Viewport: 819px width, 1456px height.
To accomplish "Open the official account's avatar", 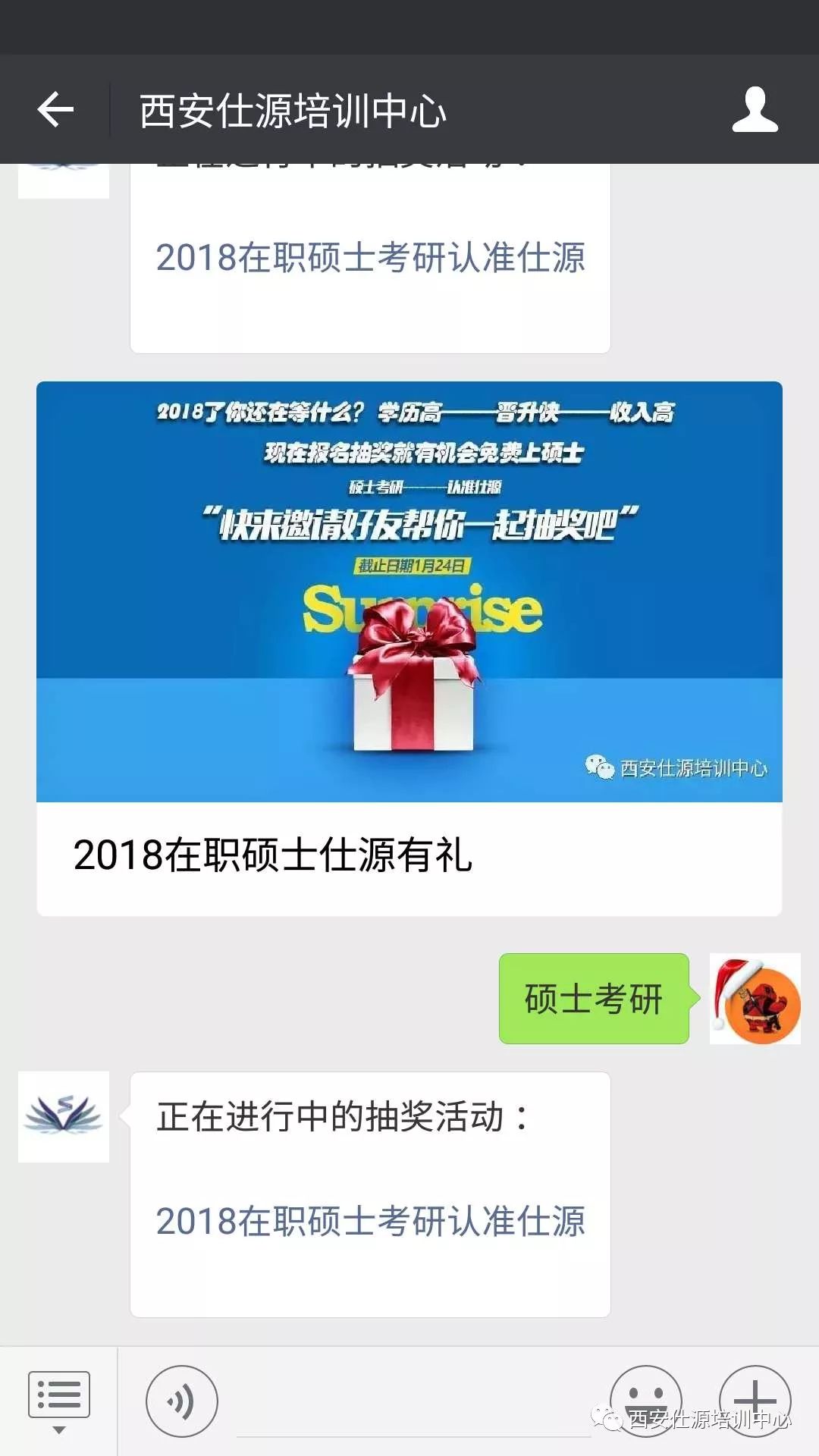I will [x=64, y=1116].
